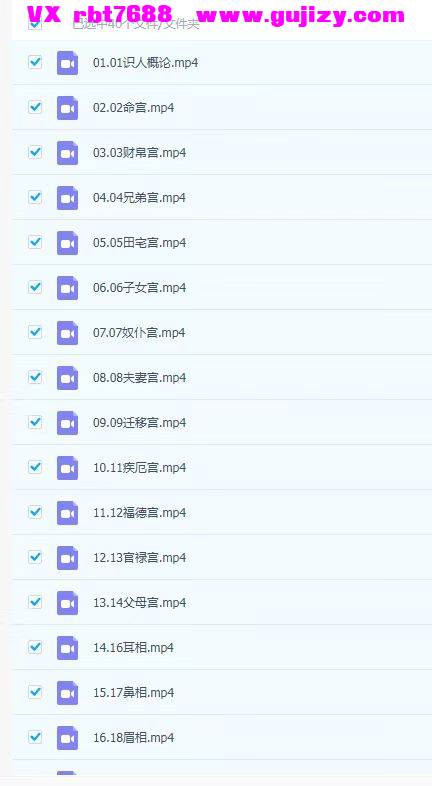Open the video 04.04兄弟宫.mp4

tap(139, 198)
